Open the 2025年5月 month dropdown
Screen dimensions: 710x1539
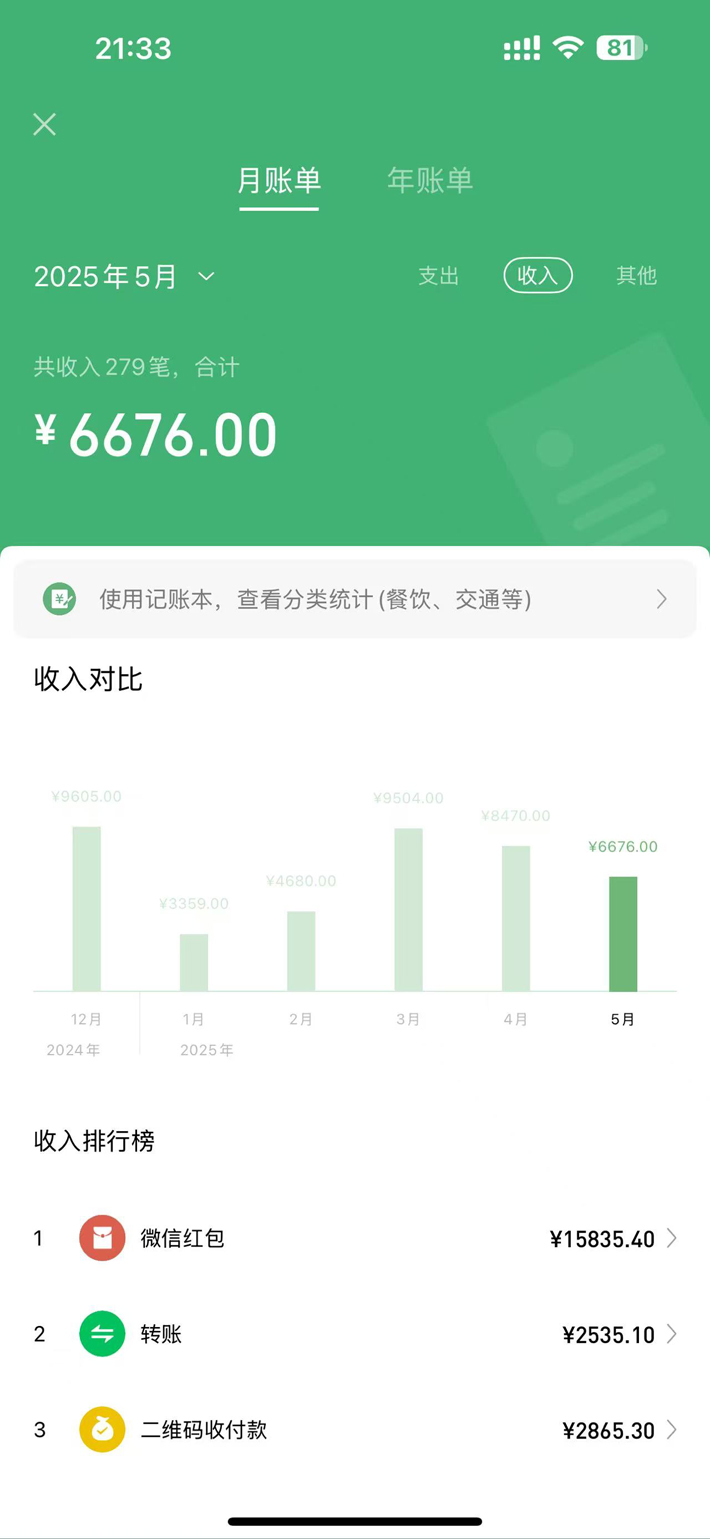(124, 276)
